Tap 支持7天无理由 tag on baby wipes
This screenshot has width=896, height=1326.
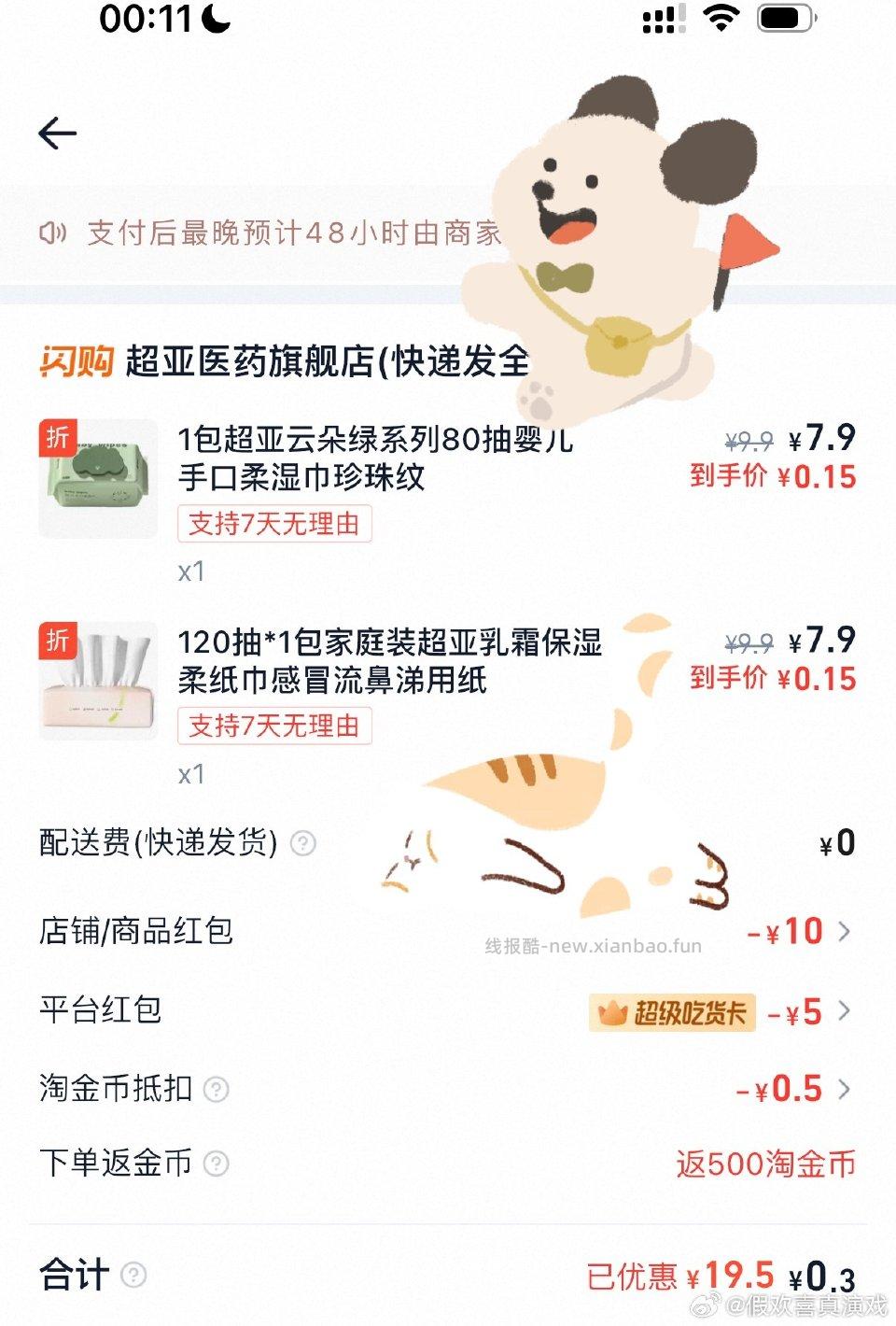click(x=274, y=526)
